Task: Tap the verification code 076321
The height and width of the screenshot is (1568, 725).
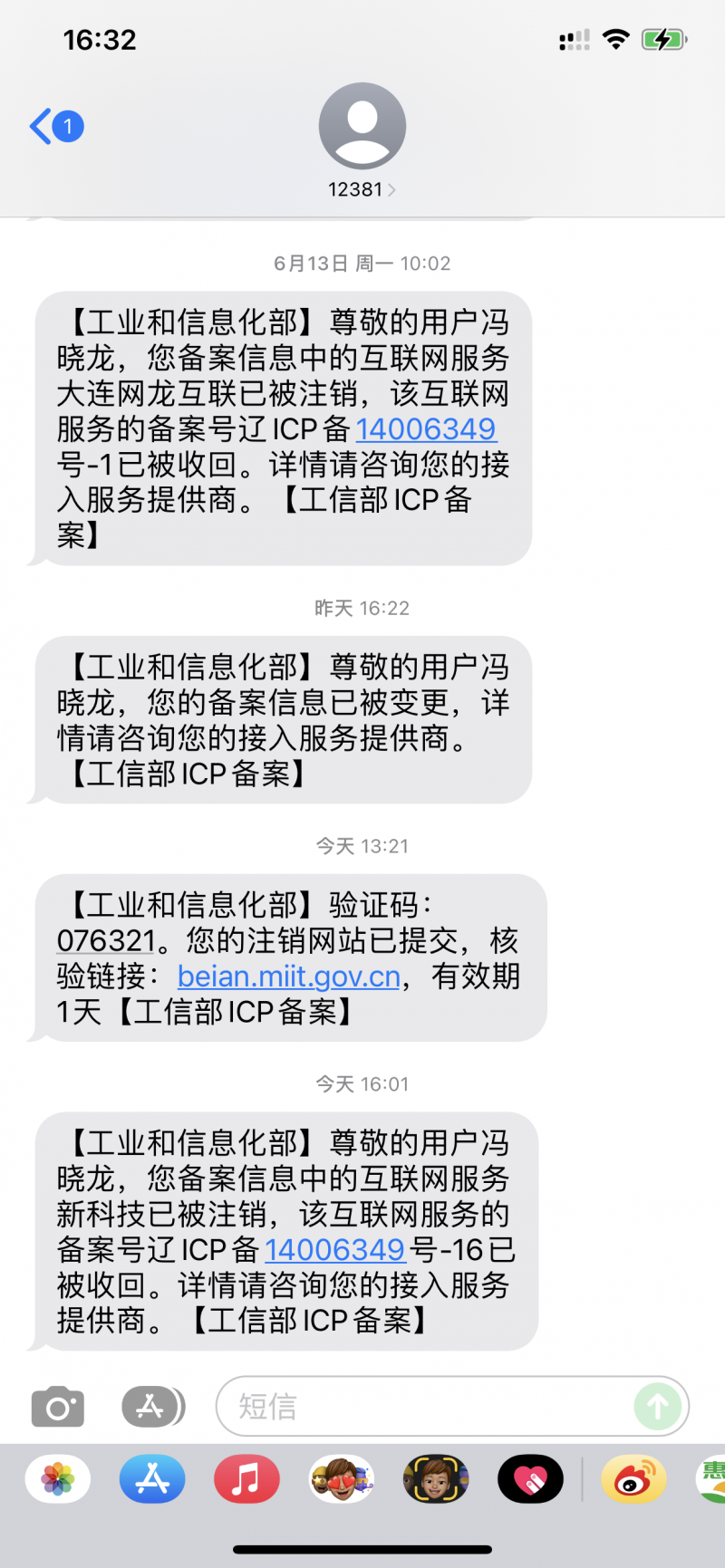Action: pyautogui.click(x=105, y=941)
